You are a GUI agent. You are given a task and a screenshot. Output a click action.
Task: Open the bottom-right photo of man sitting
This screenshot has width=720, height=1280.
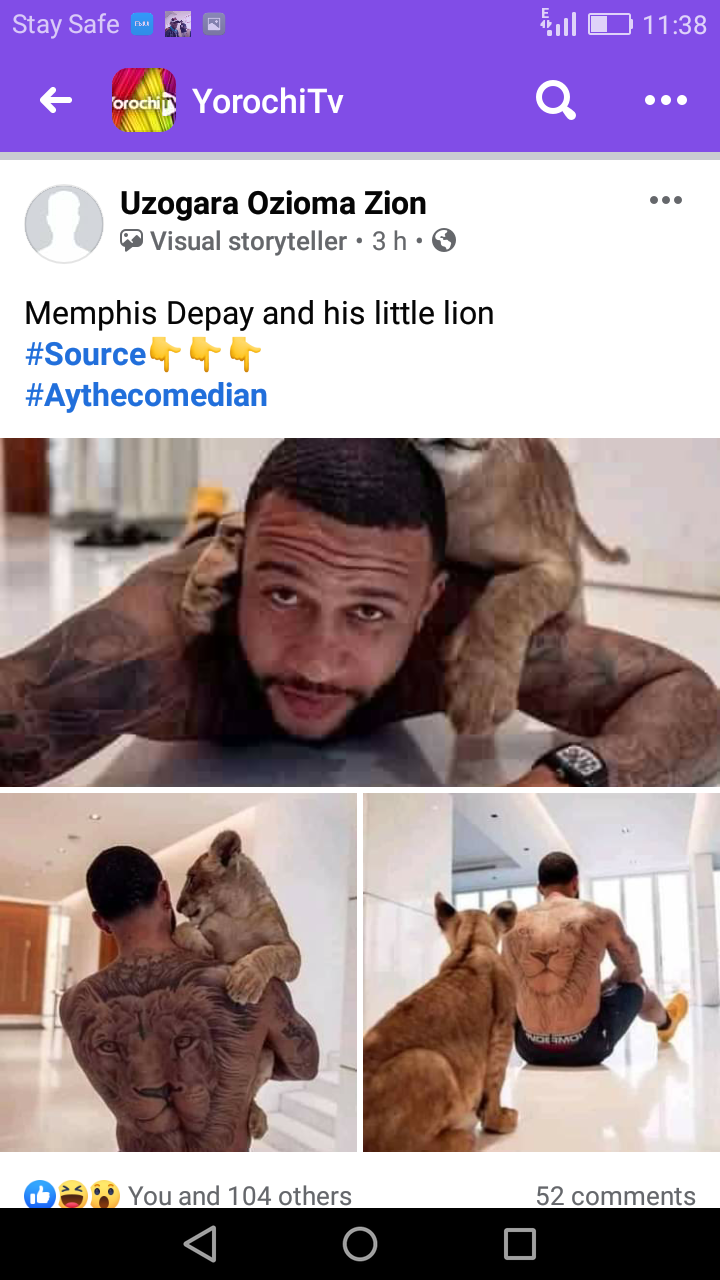[x=541, y=972]
